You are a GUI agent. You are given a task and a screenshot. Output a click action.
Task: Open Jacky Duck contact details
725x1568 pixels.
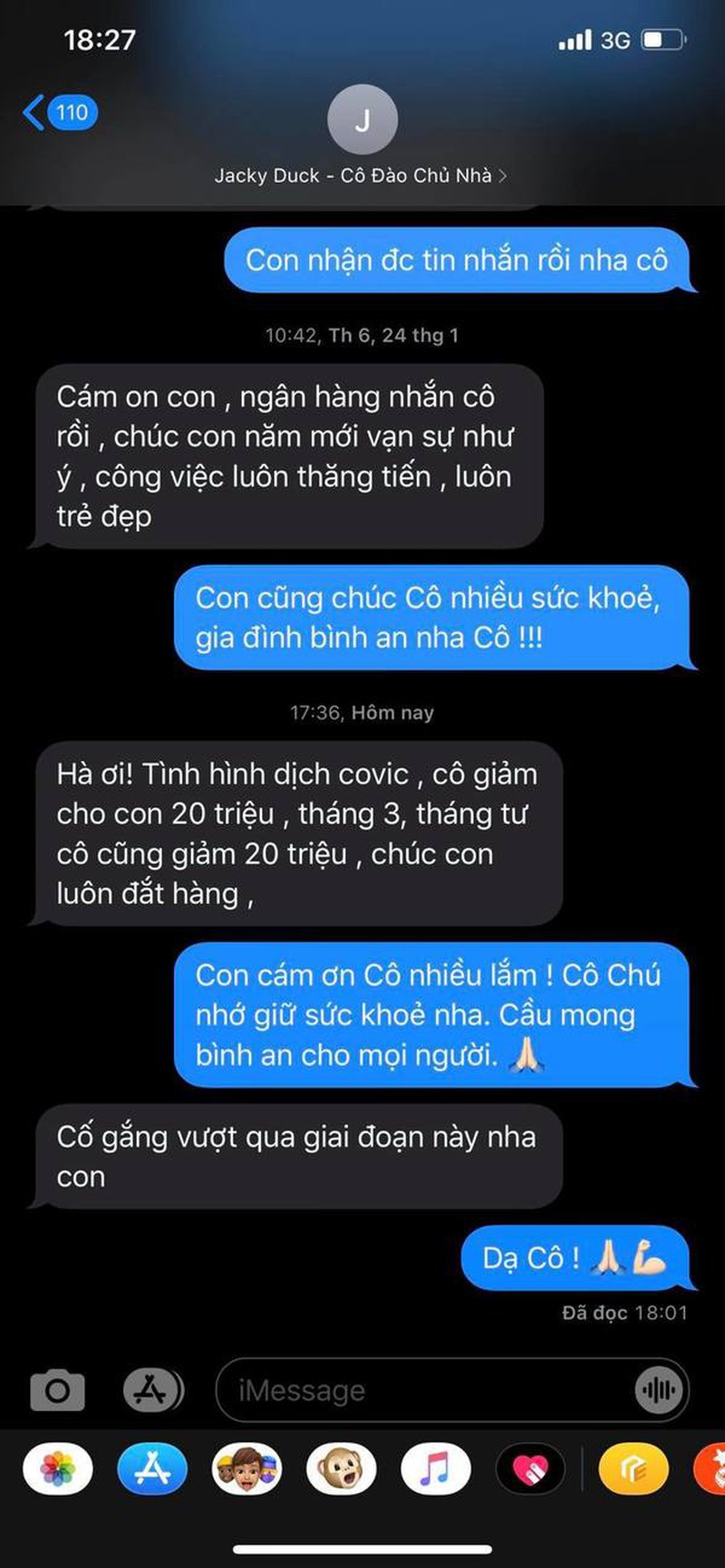[362, 136]
